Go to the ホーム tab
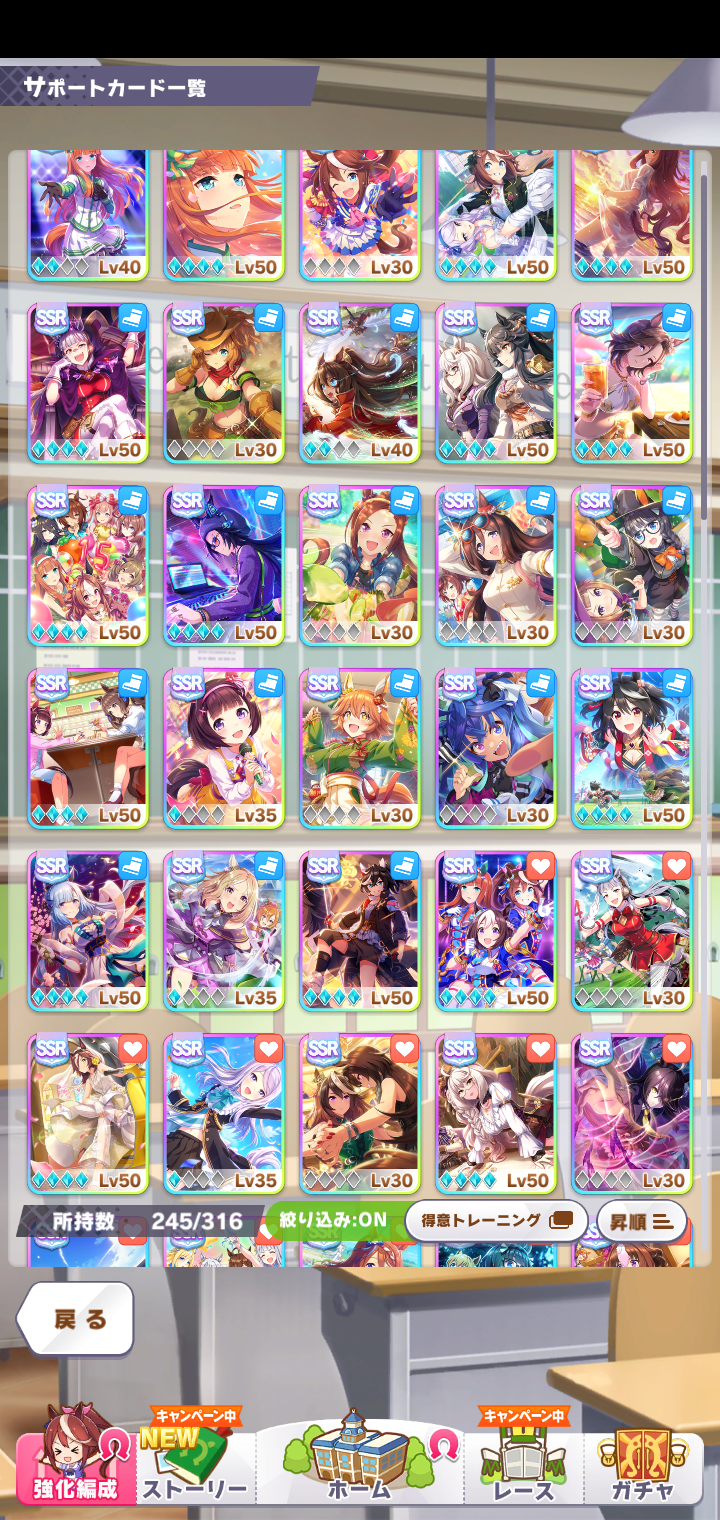 [x=360, y=1462]
